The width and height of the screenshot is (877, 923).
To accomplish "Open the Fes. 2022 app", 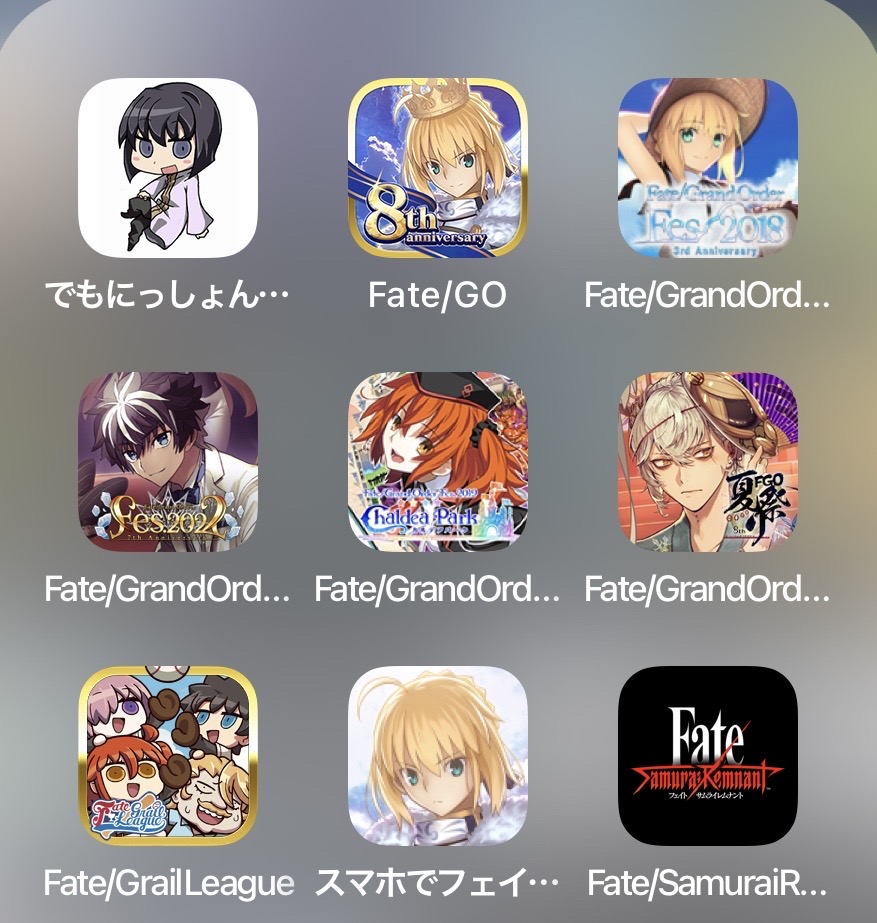I will [168, 462].
